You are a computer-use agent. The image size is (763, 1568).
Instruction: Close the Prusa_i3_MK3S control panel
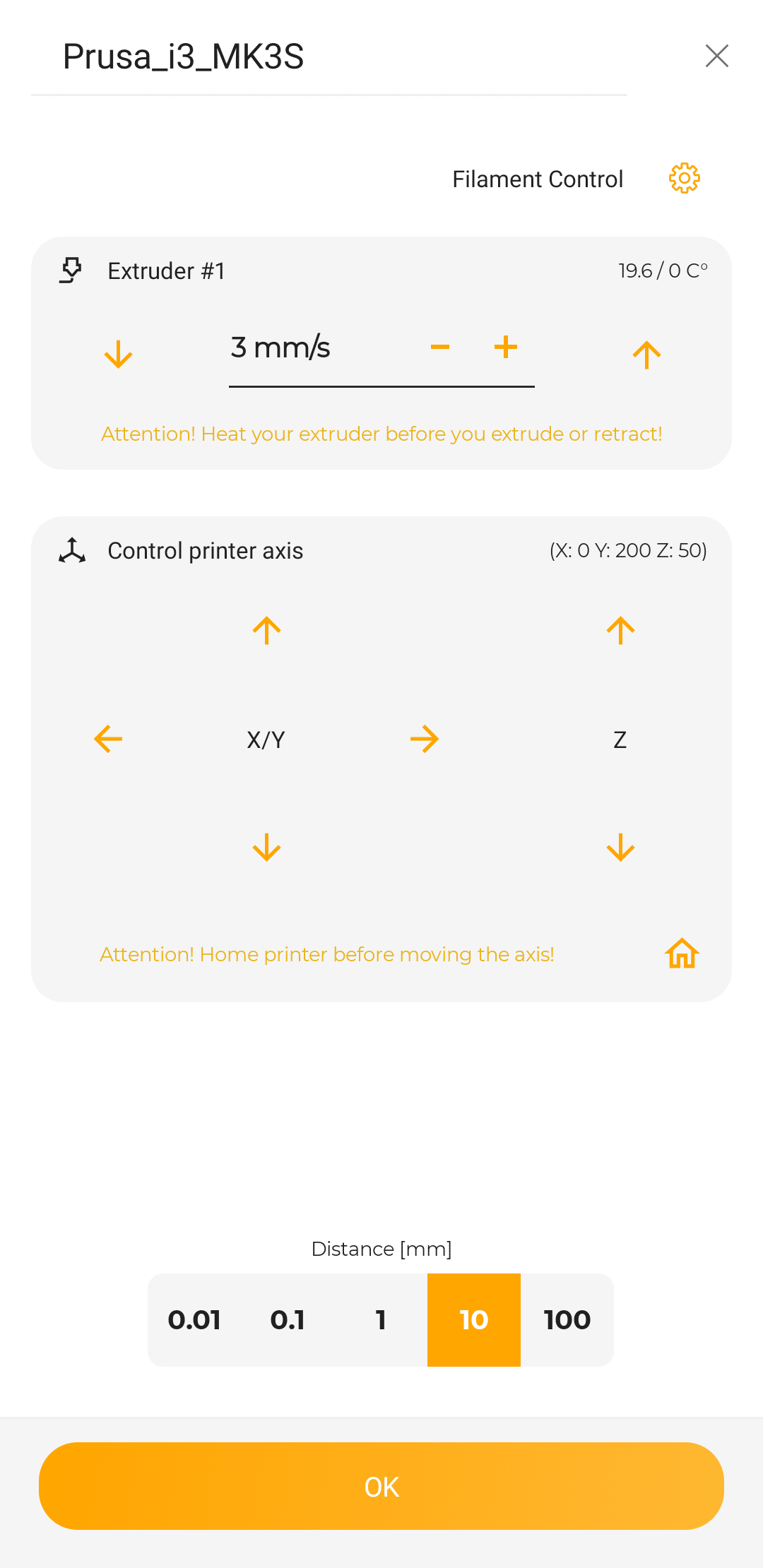pos(716,56)
